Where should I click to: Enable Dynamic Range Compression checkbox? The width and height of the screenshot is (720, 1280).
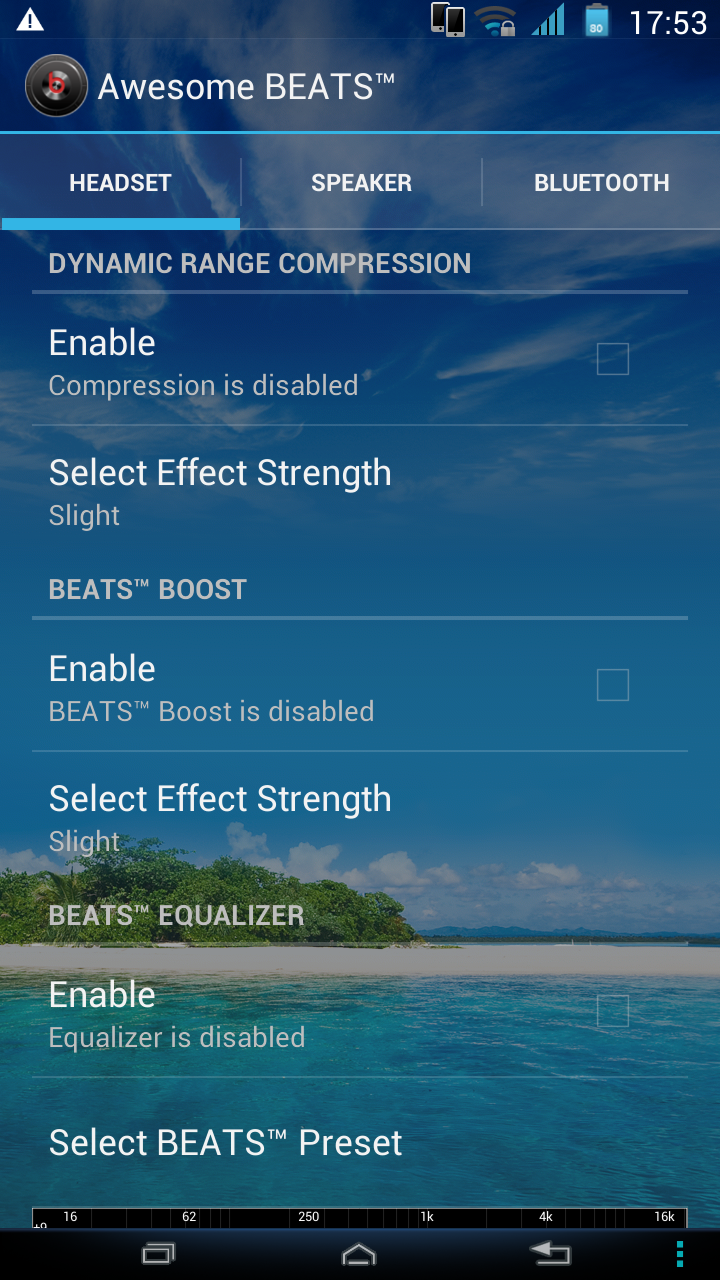pos(612,359)
